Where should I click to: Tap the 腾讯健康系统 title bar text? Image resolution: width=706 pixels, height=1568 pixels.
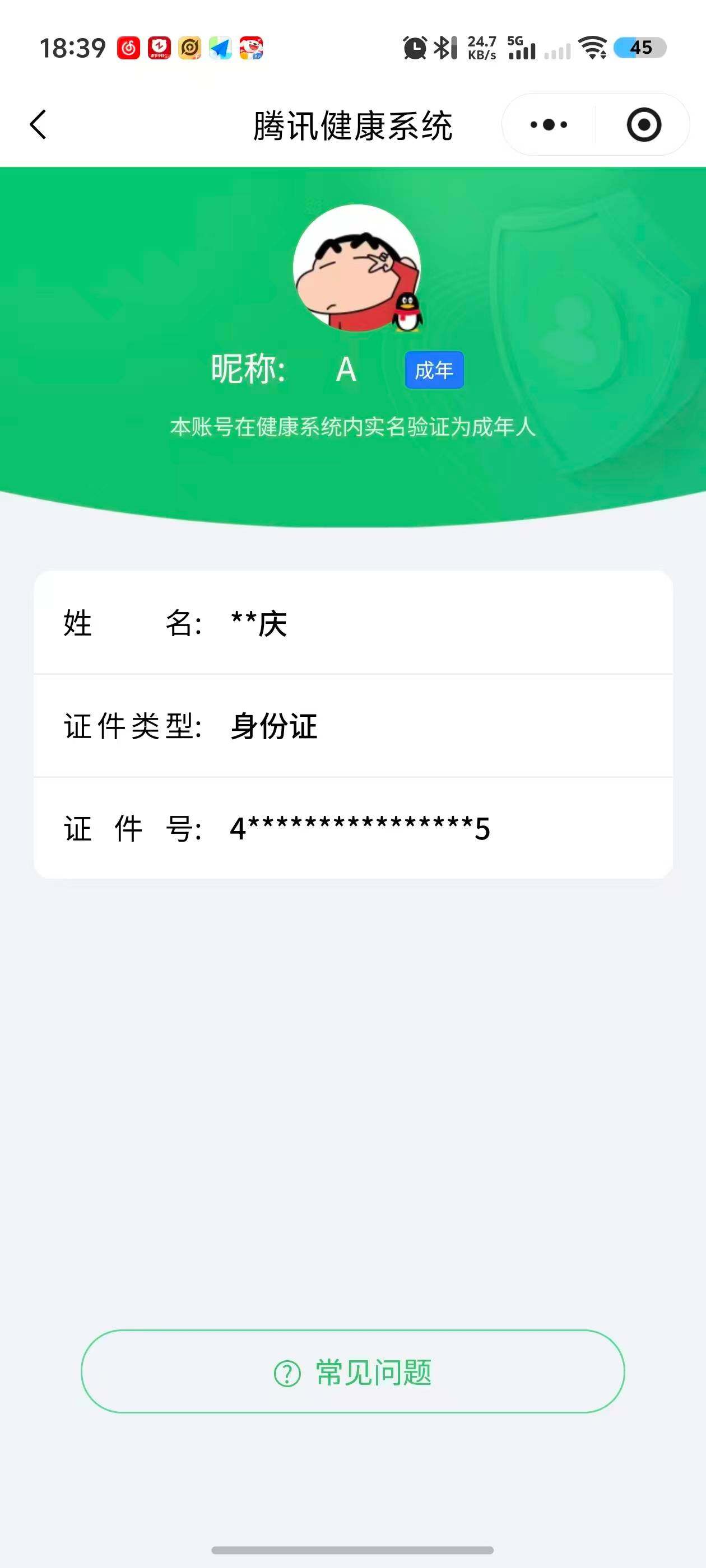pyautogui.click(x=354, y=124)
